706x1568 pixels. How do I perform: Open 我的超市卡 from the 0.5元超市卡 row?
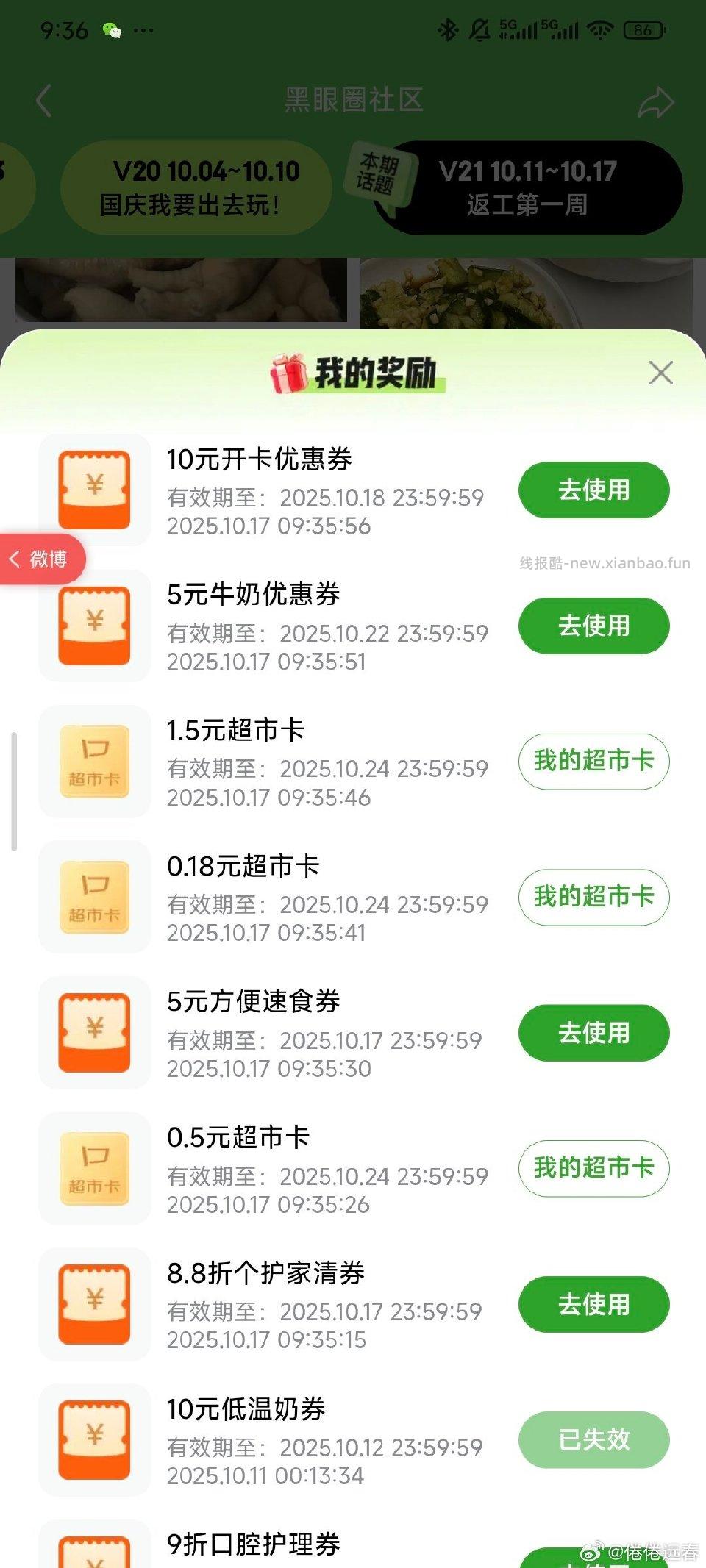pyautogui.click(x=593, y=1168)
